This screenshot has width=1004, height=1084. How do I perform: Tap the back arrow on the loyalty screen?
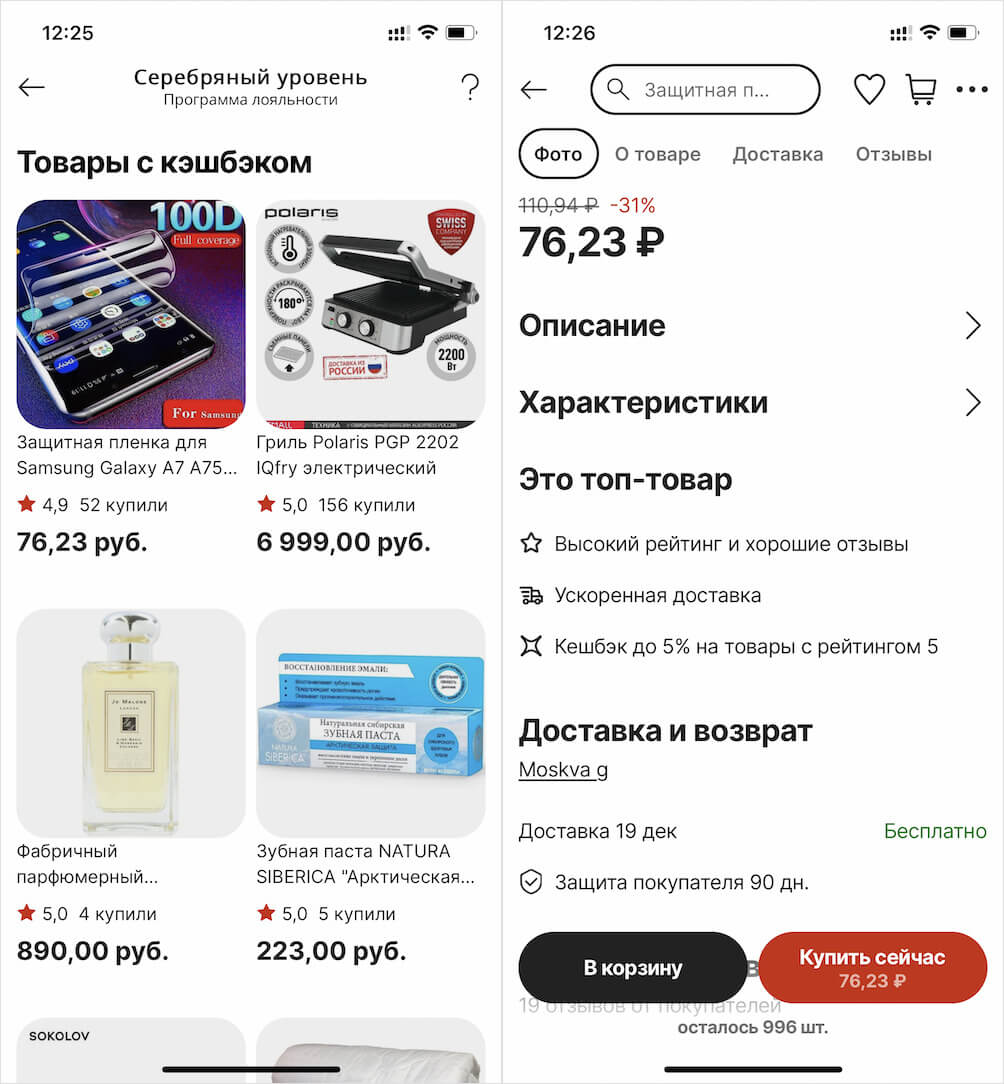[x=31, y=87]
